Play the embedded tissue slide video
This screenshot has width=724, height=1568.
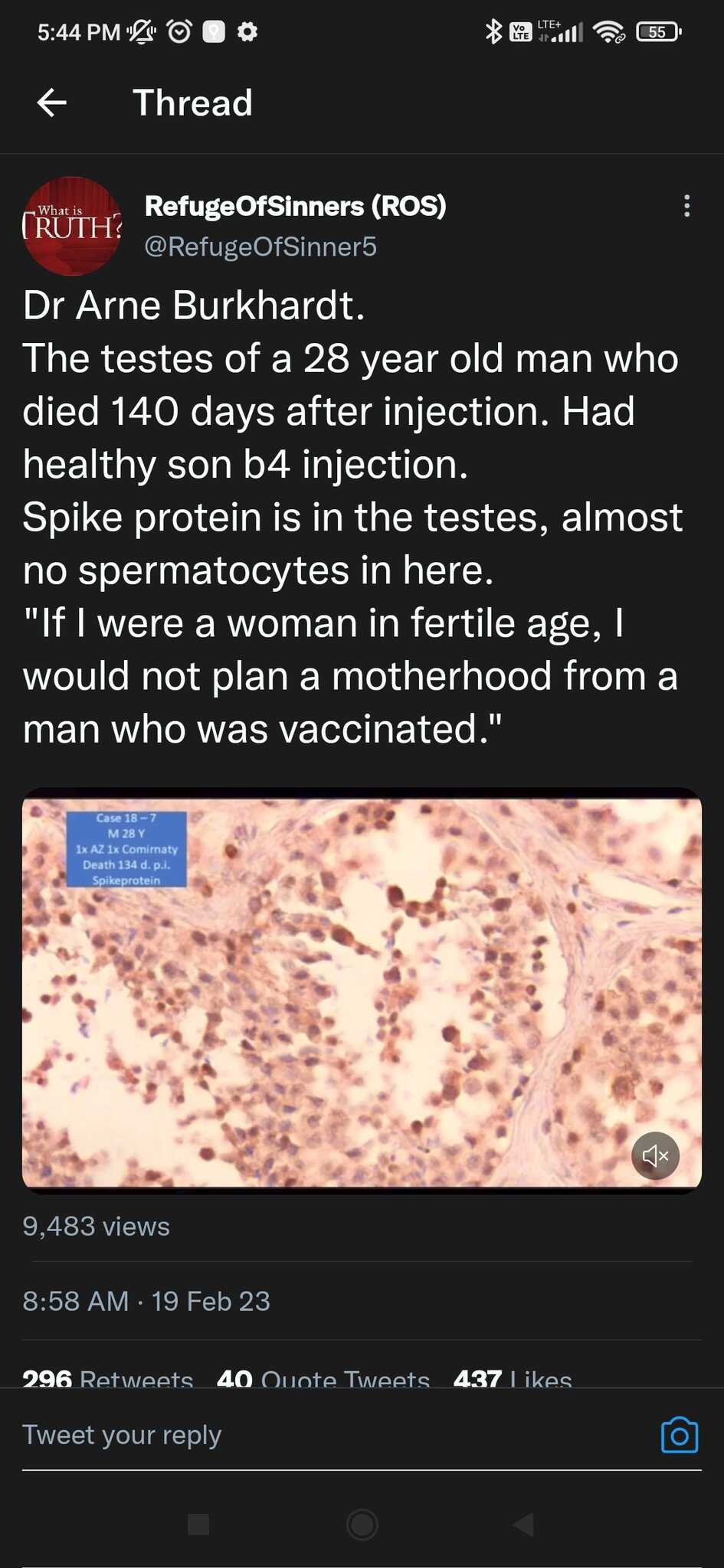[x=362, y=991]
